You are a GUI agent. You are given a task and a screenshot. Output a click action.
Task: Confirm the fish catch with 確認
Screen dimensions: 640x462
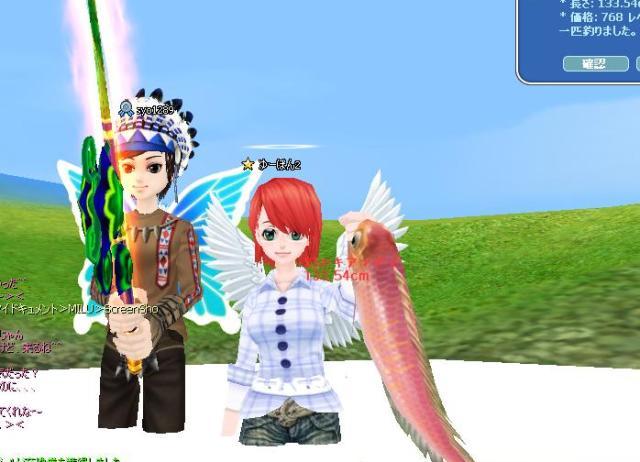pos(594,64)
